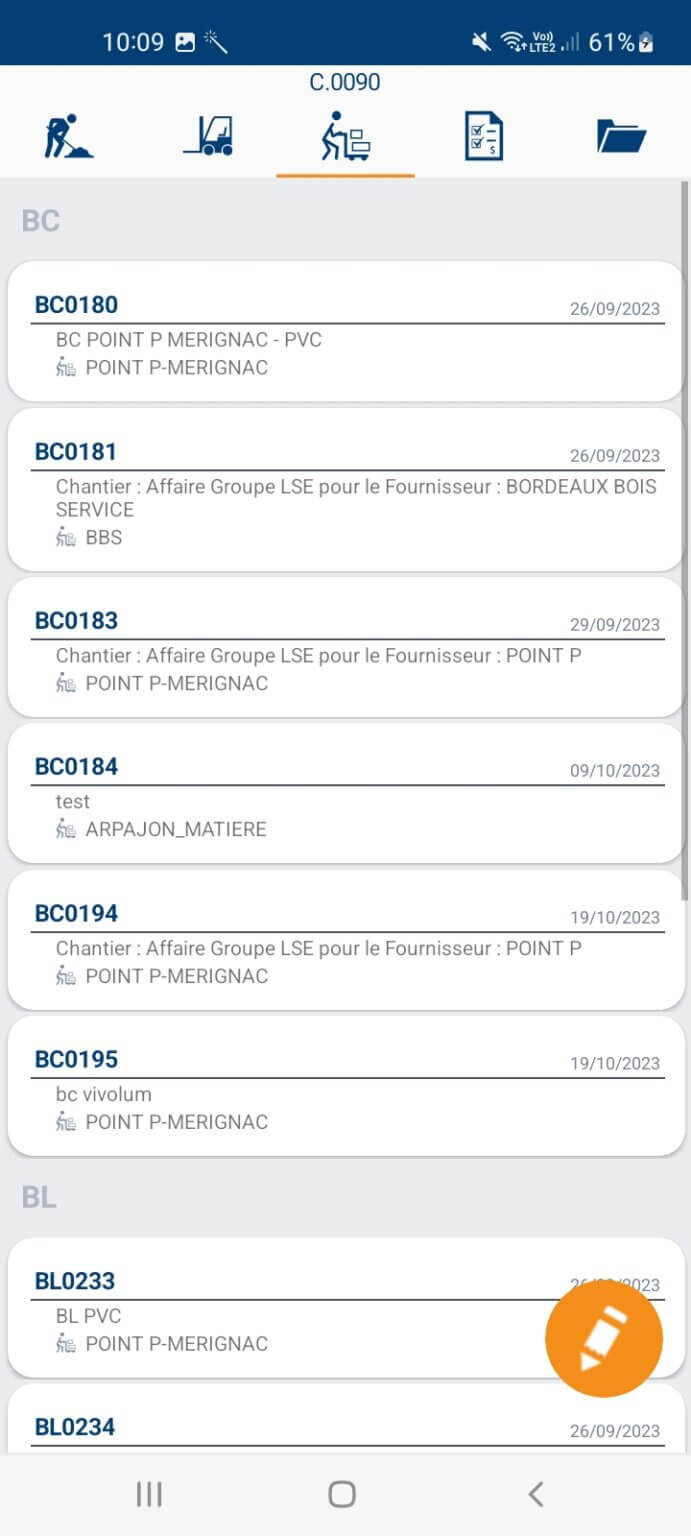Image resolution: width=691 pixels, height=1536 pixels.
Task: Open the folder documents tab
Action: [x=621, y=137]
